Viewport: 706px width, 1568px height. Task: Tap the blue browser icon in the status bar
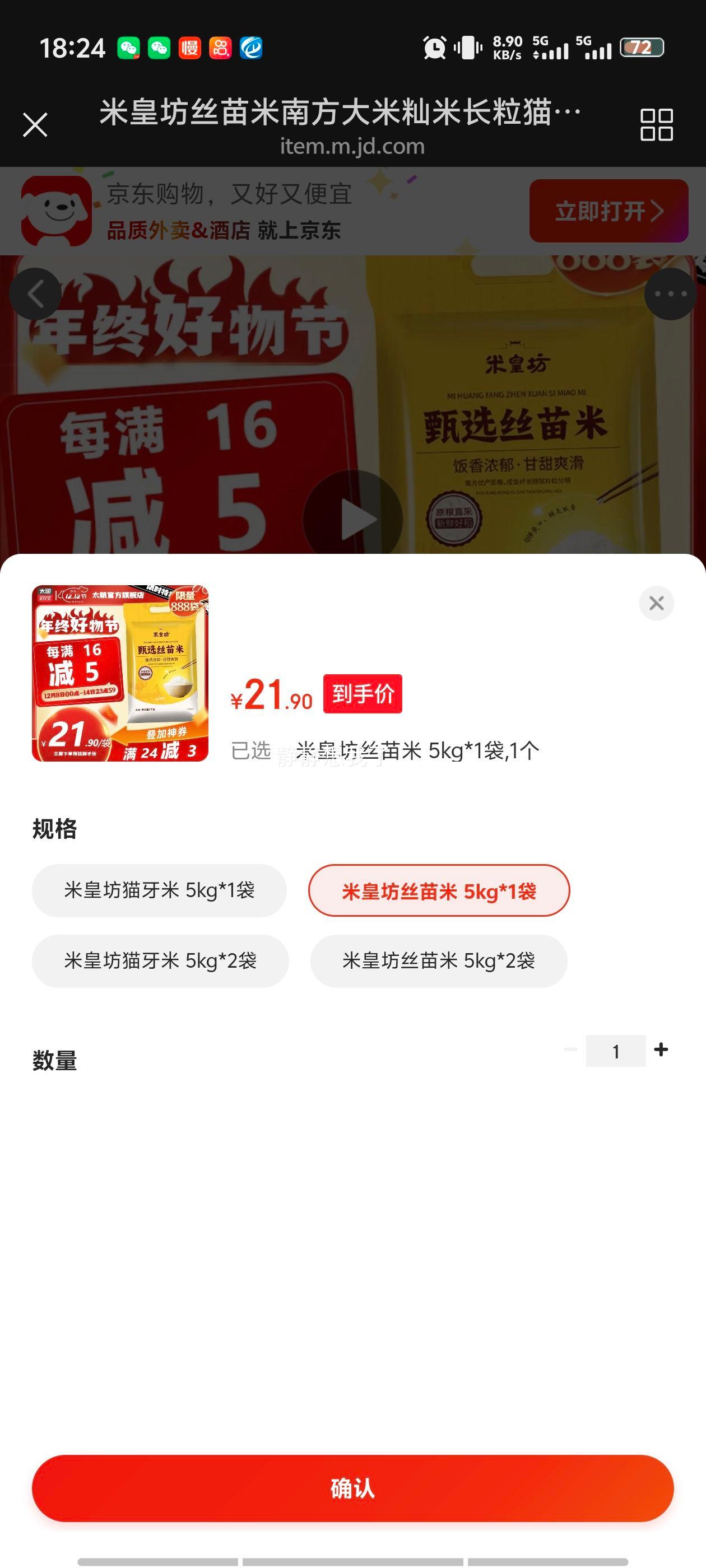tap(250, 50)
